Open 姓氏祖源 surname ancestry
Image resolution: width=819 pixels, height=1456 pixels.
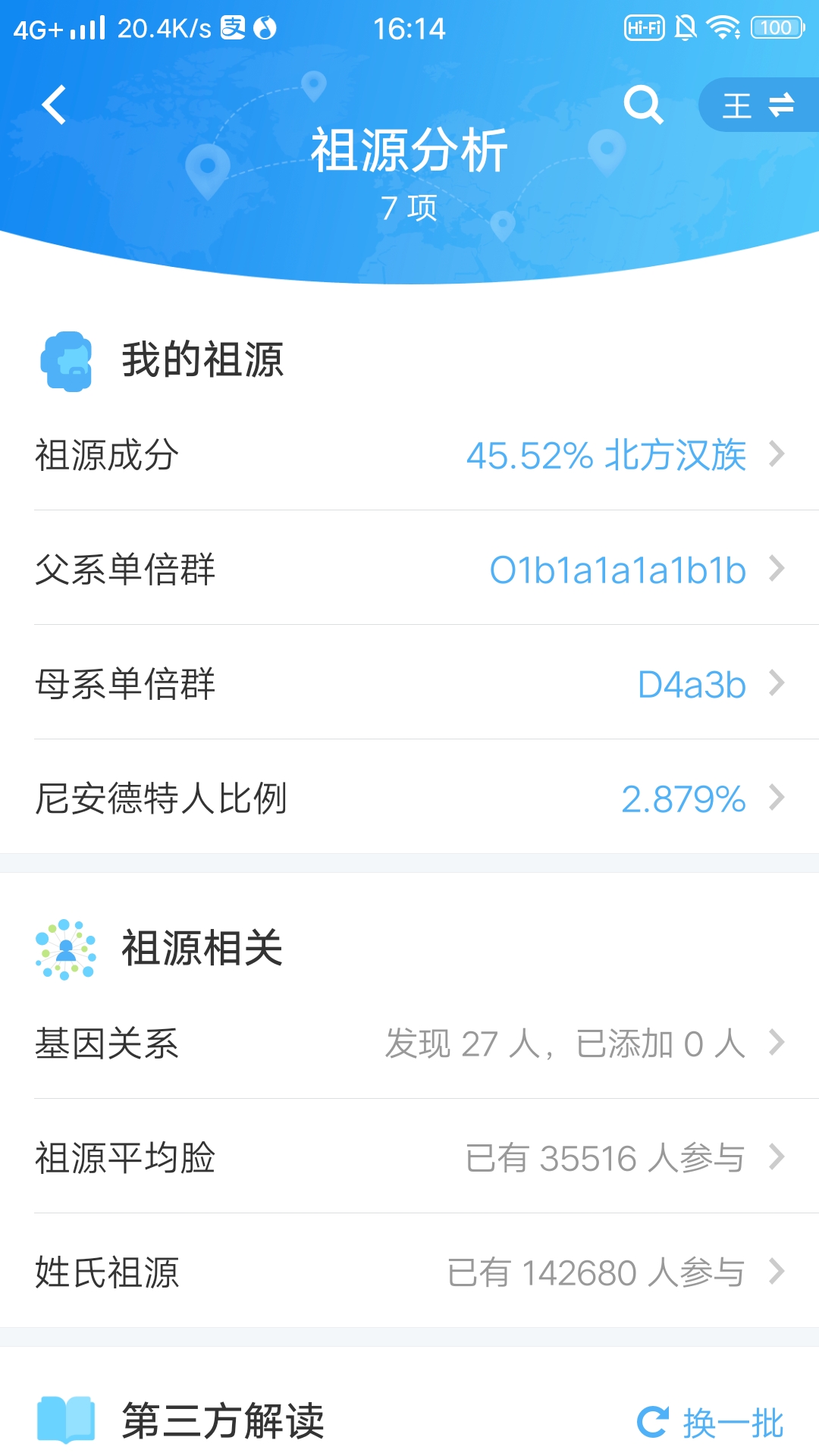coord(409,1272)
